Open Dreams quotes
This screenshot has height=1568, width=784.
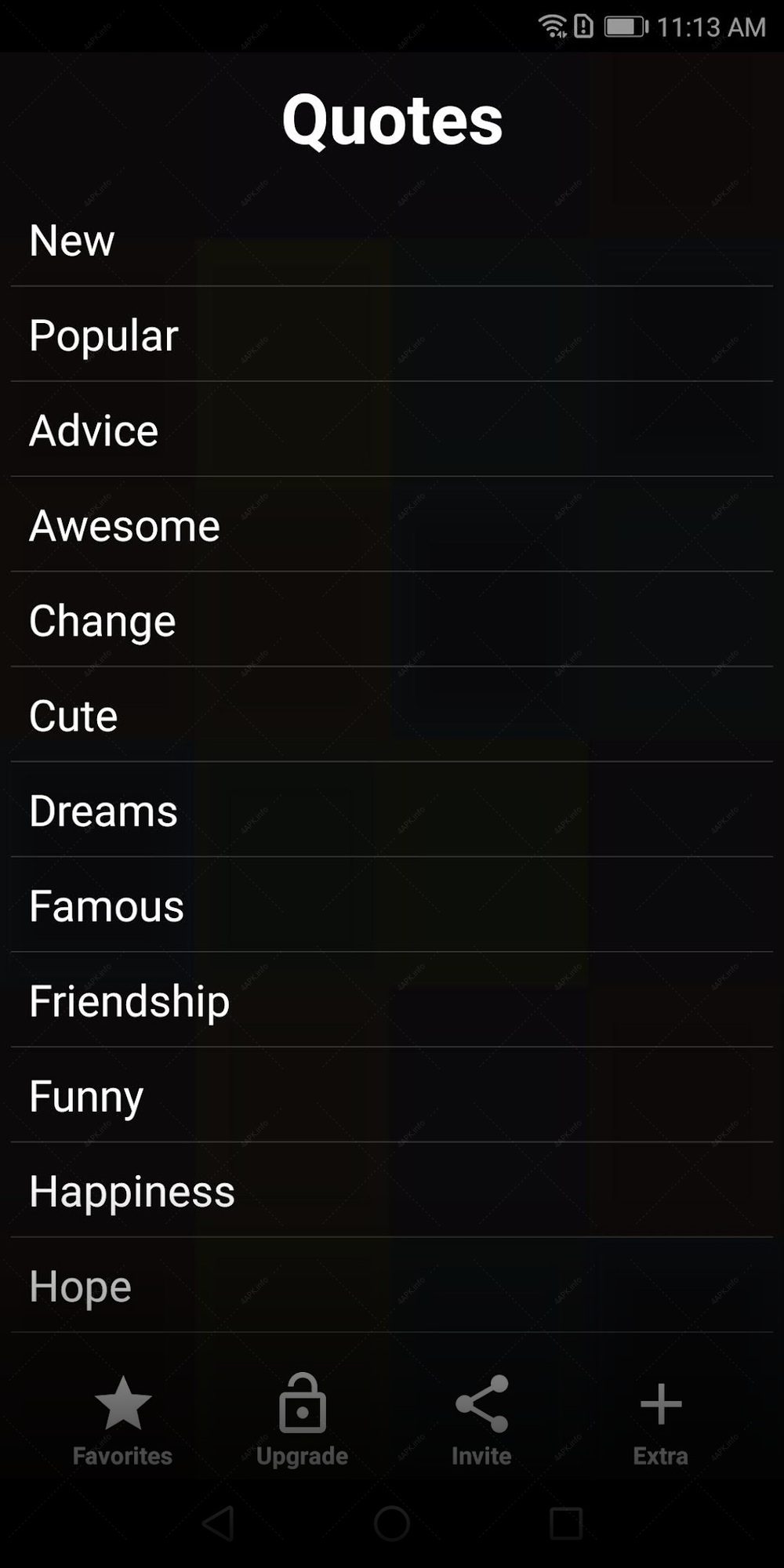point(392,810)
